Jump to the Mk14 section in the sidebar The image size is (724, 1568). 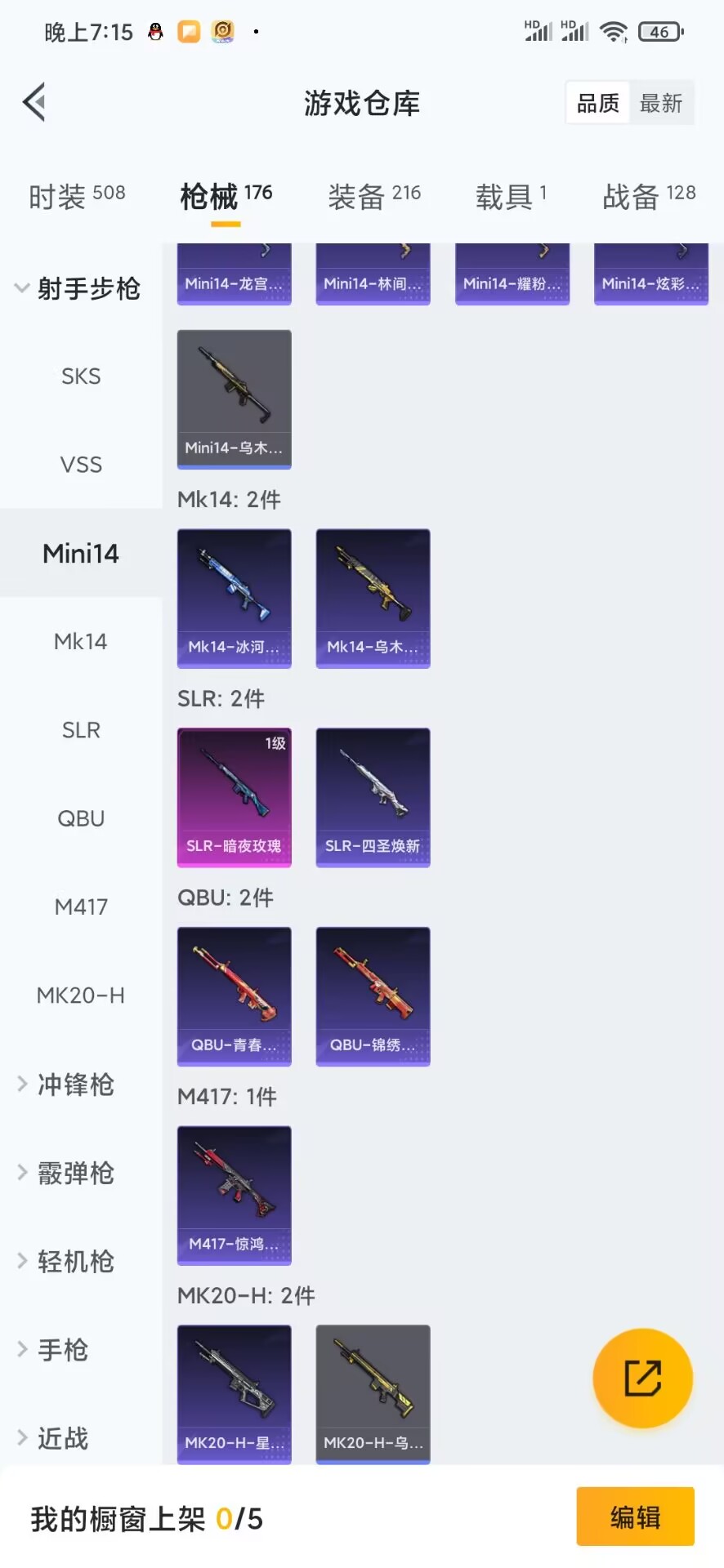81,642
